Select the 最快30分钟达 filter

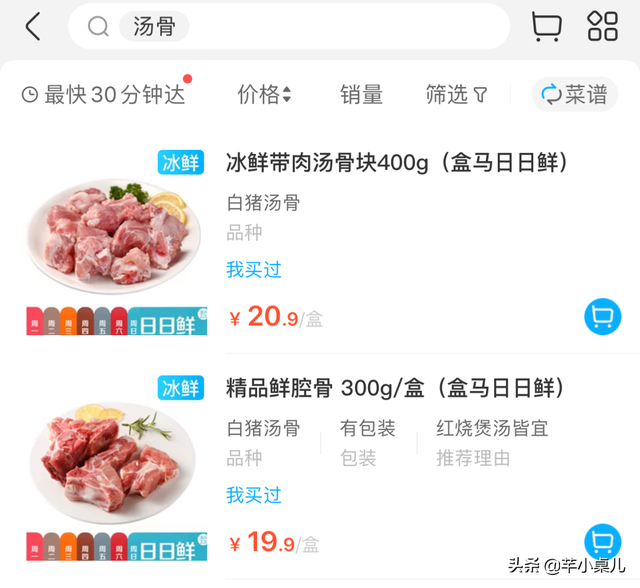104,95
